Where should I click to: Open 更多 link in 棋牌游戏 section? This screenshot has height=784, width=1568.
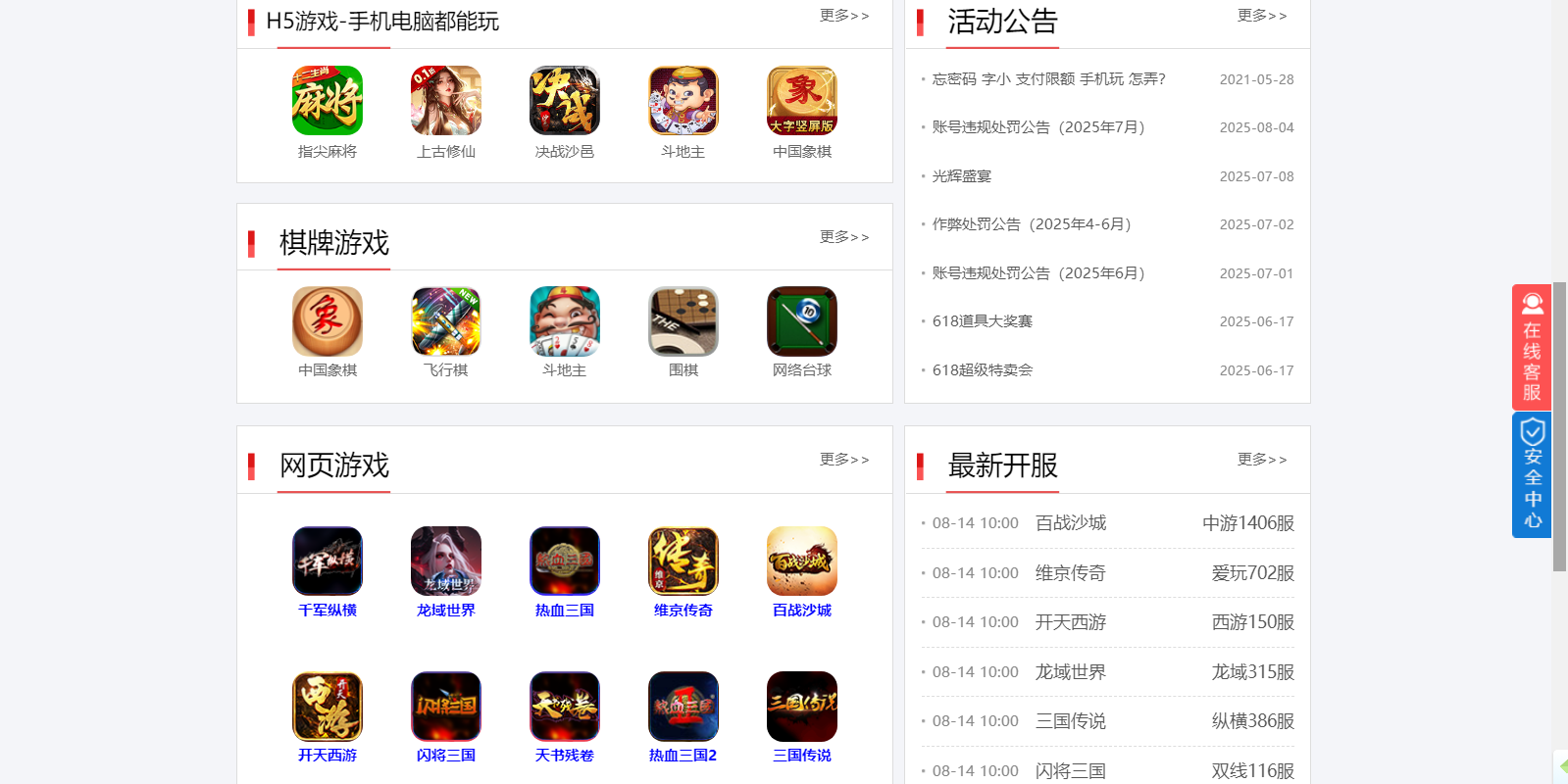click(843, 237)
